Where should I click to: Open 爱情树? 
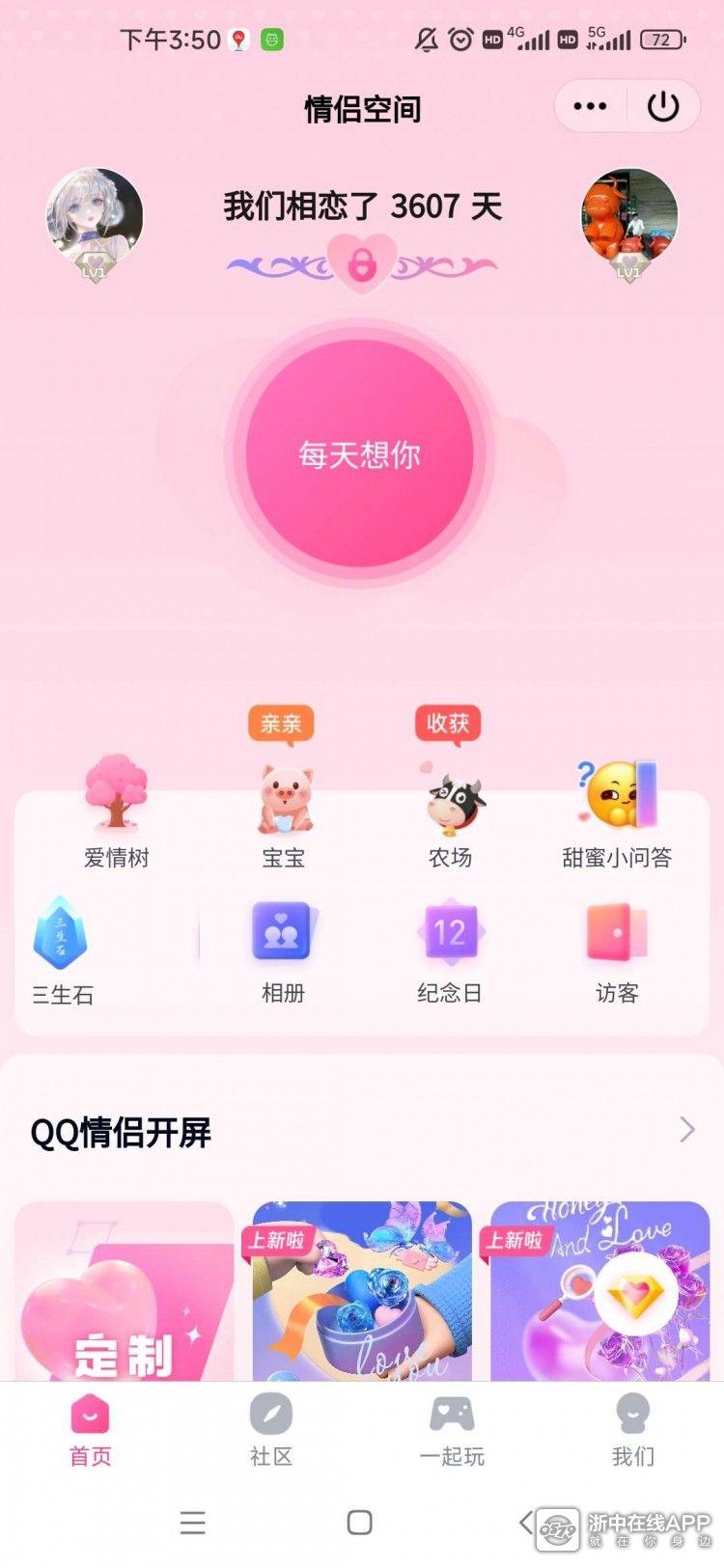[x=116, y=811]
